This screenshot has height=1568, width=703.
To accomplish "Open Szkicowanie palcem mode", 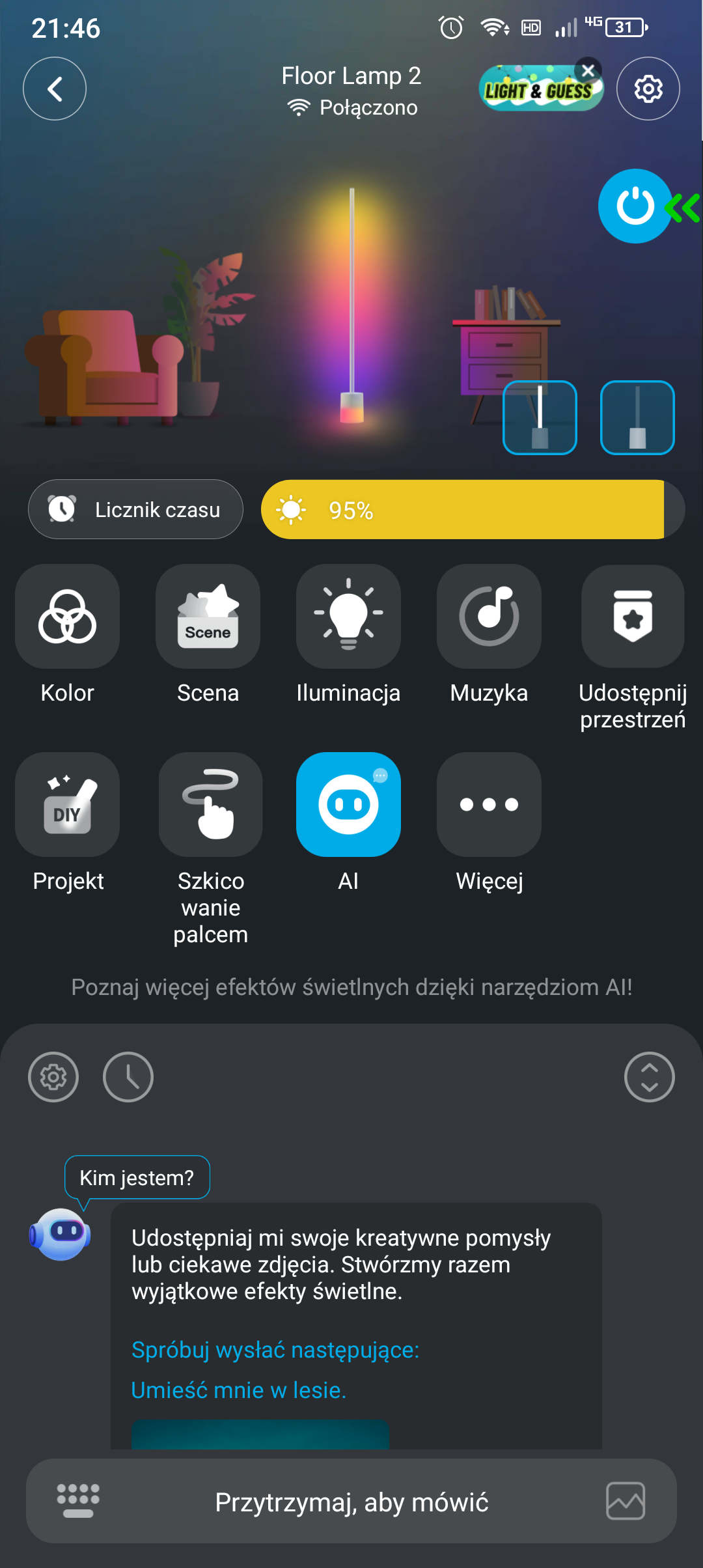I will (x=210, y=805).
